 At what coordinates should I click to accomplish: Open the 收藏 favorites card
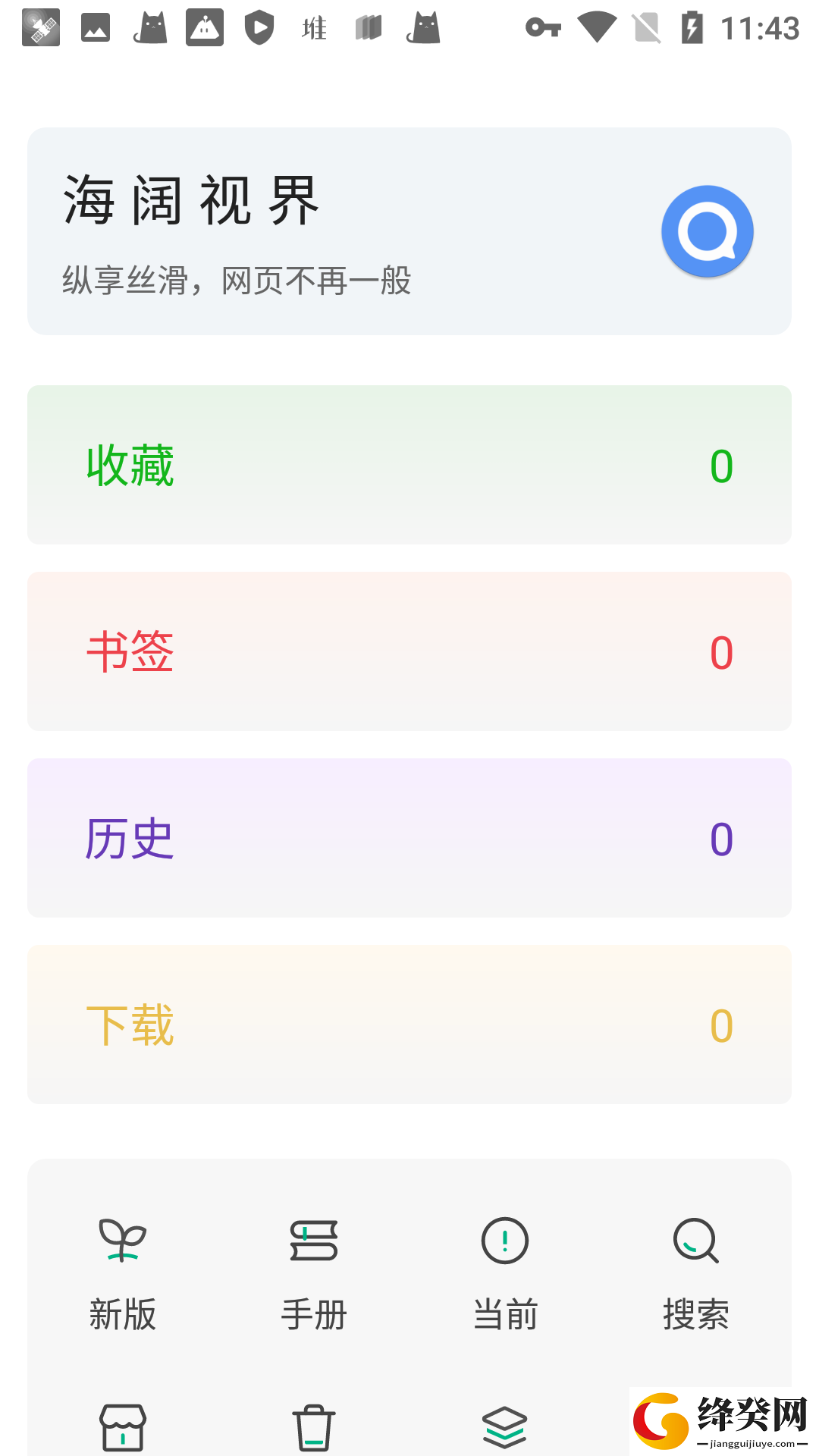coord(409,465)
